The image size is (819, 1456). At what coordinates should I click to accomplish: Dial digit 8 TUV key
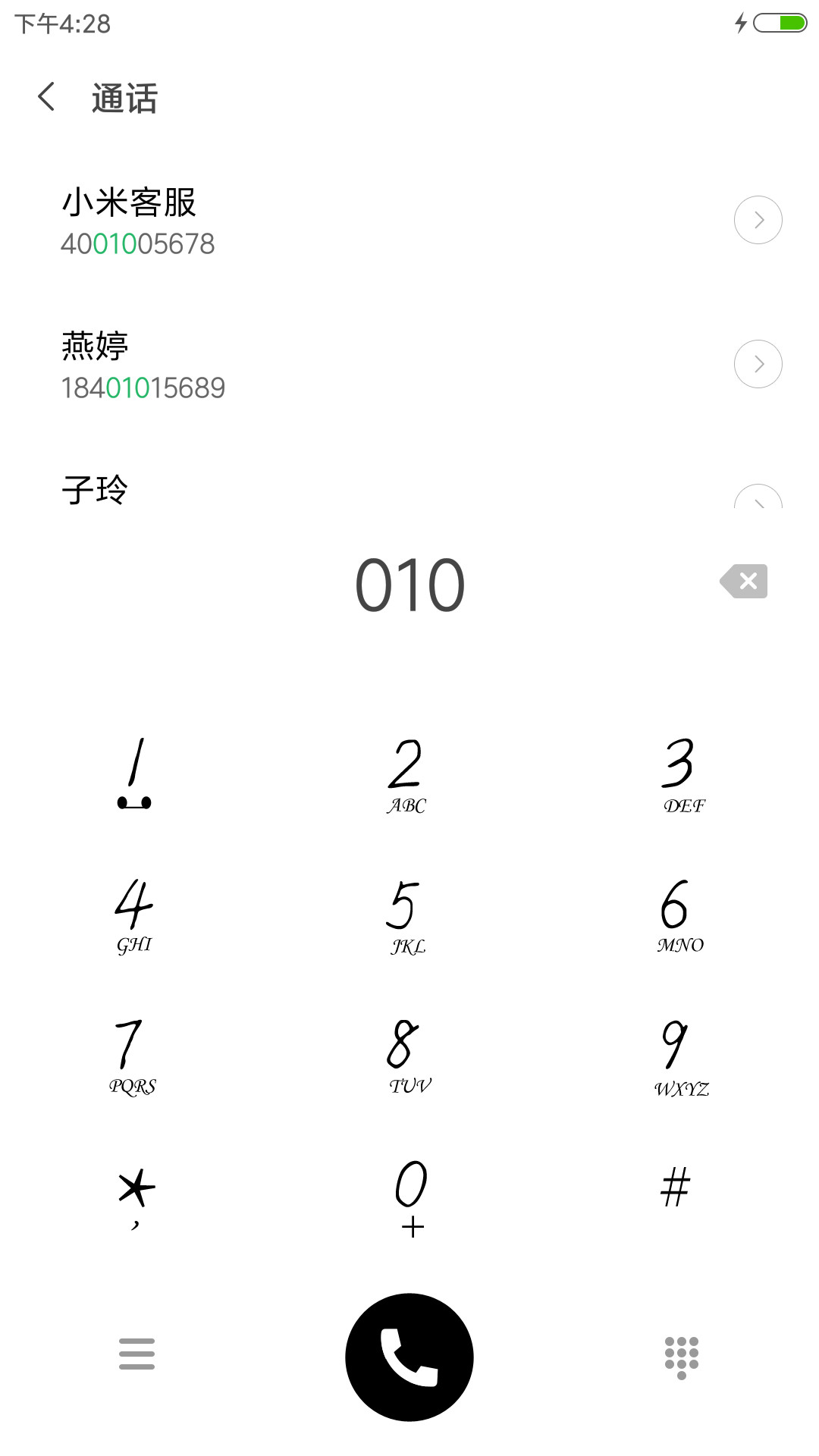coord(408,1056)
